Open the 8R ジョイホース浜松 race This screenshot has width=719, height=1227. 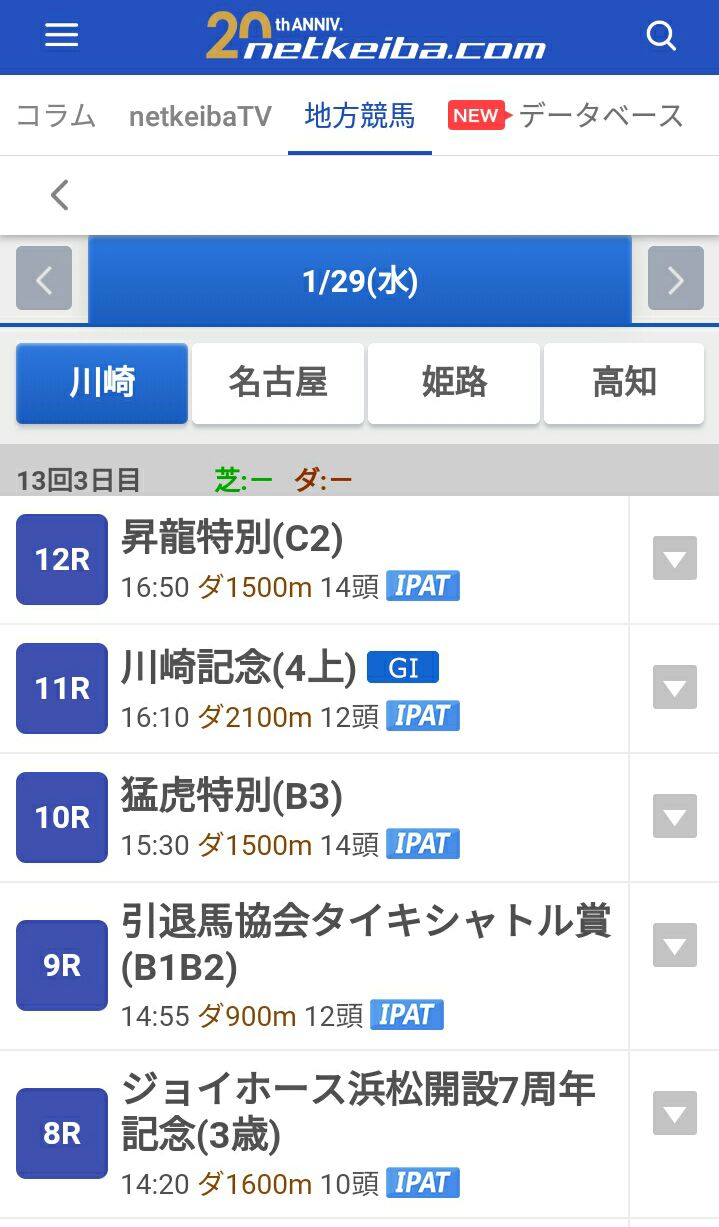point(315,1134)
